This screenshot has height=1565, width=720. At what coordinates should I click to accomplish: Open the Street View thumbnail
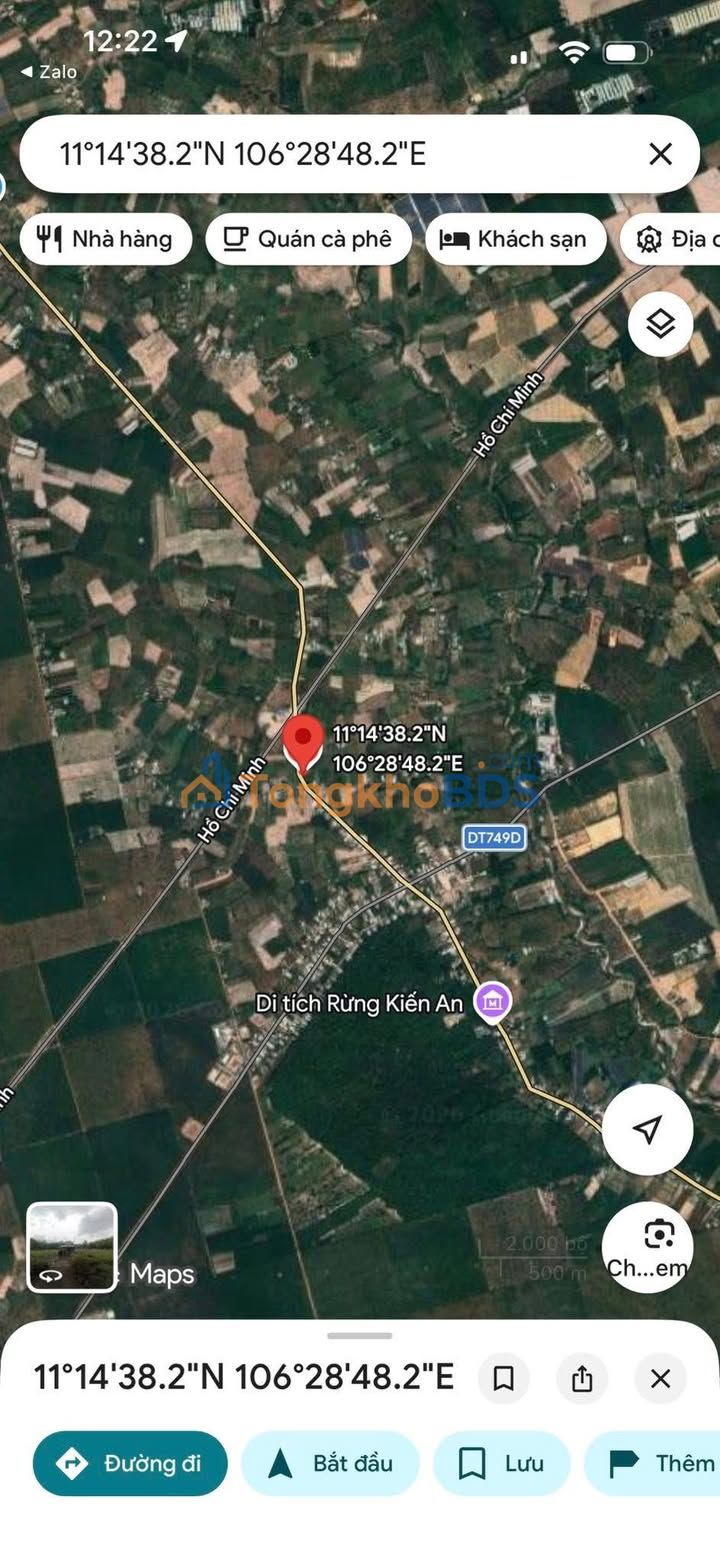(x=72, y=1247)
